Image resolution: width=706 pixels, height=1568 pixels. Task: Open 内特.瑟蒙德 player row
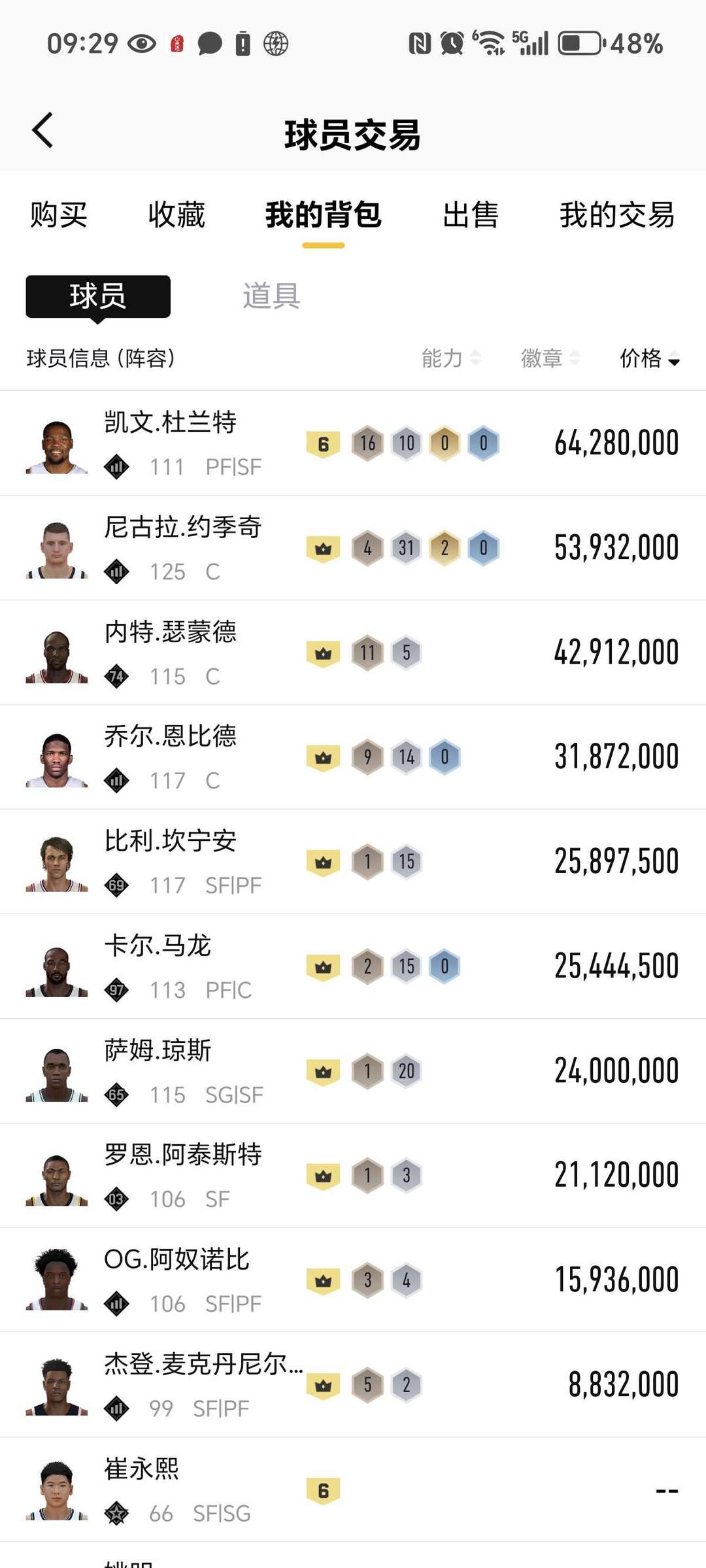[x=353, y=653]
